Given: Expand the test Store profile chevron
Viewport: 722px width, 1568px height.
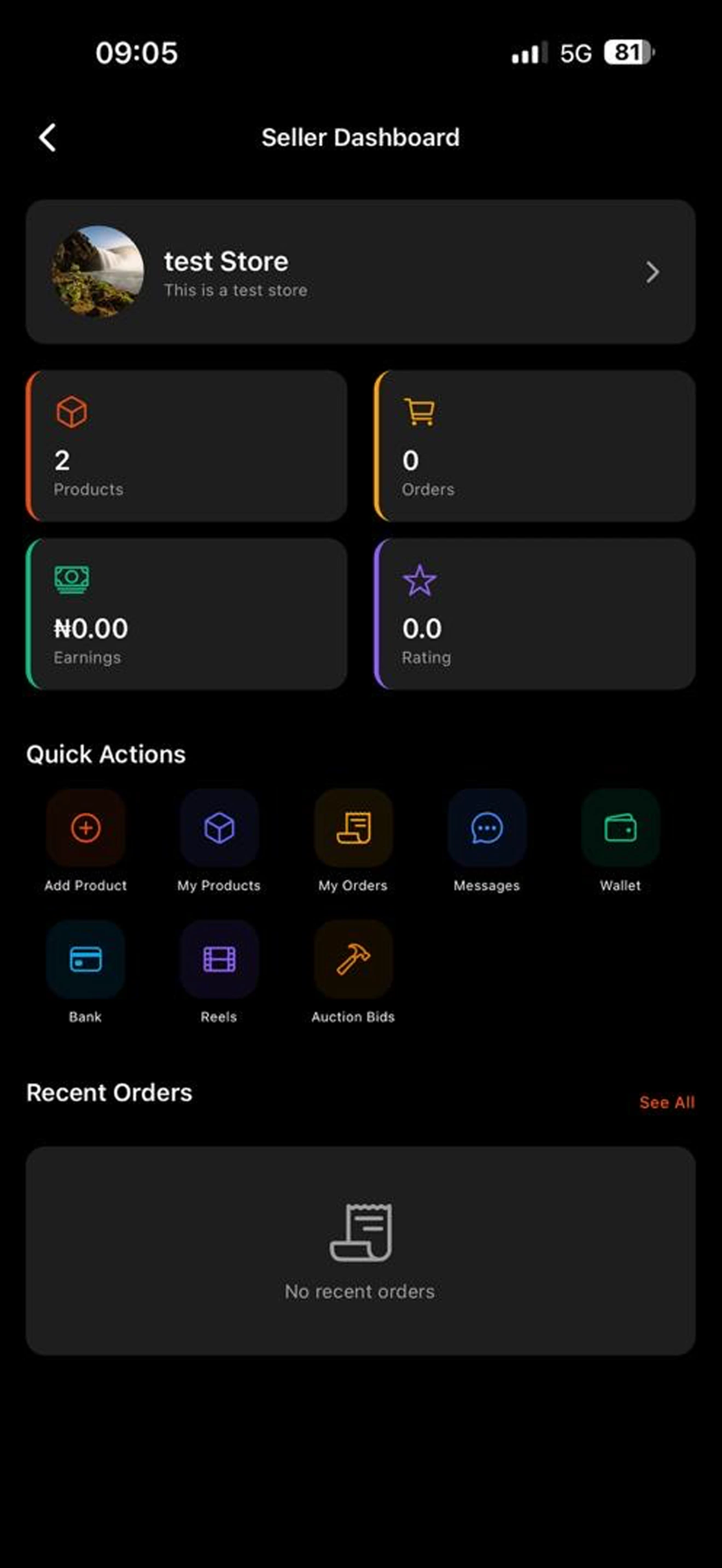Looking at the screenshot, I should click(x=653, y=272).
